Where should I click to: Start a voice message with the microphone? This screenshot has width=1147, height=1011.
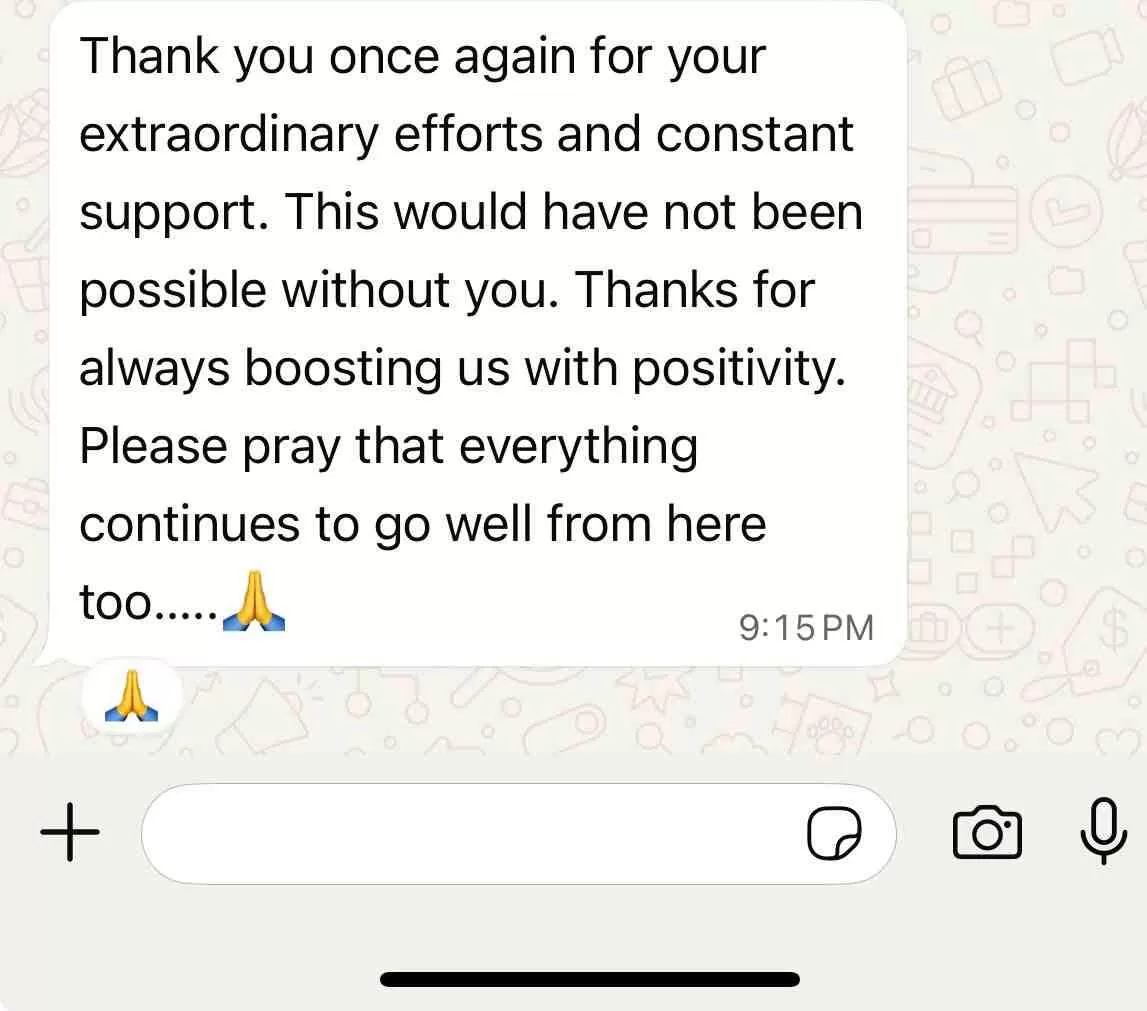[x=1104, y=831]
